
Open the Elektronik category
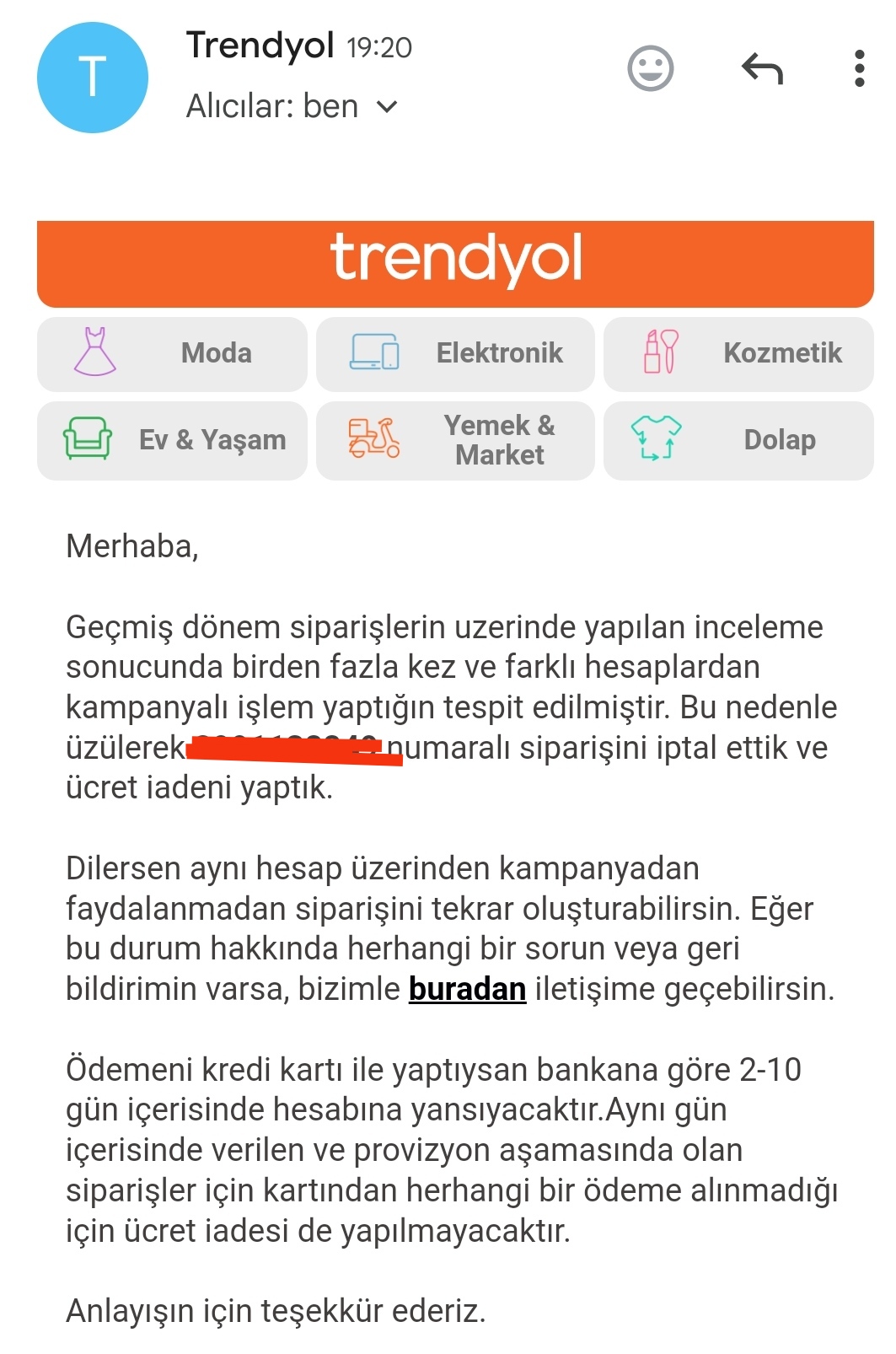(455, 354)
